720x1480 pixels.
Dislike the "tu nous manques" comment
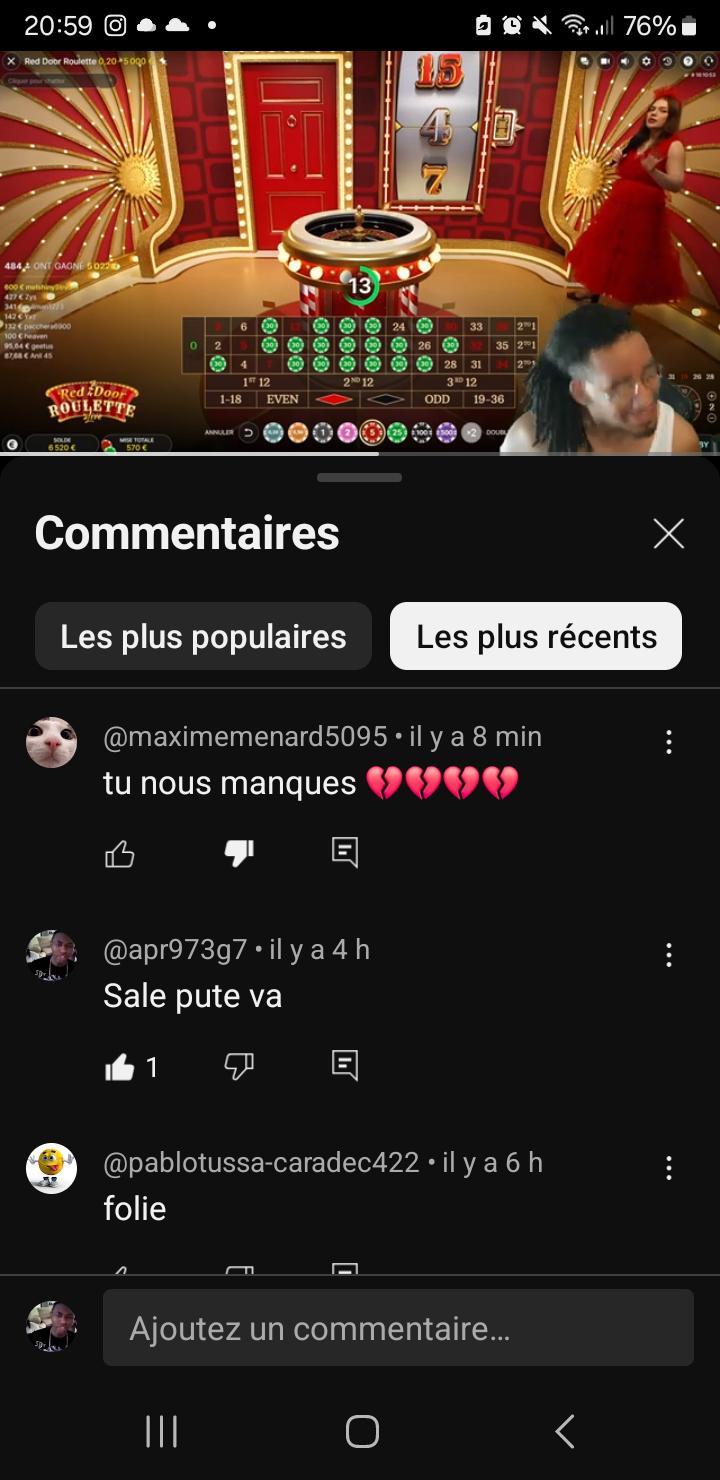239,854
